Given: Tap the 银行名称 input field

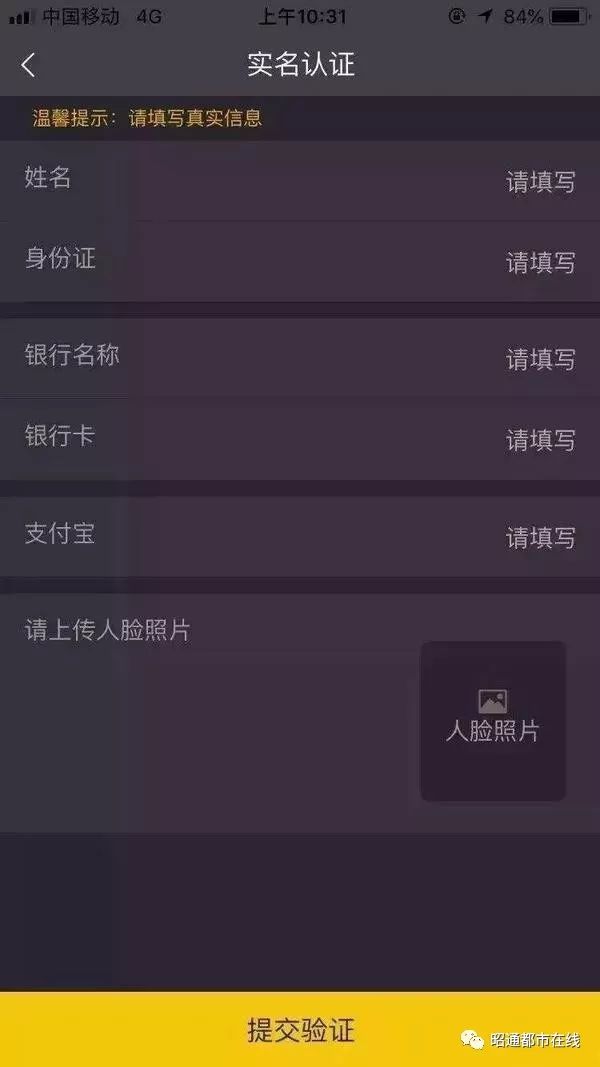Looking at the screenshot, I should coord(540,359).
